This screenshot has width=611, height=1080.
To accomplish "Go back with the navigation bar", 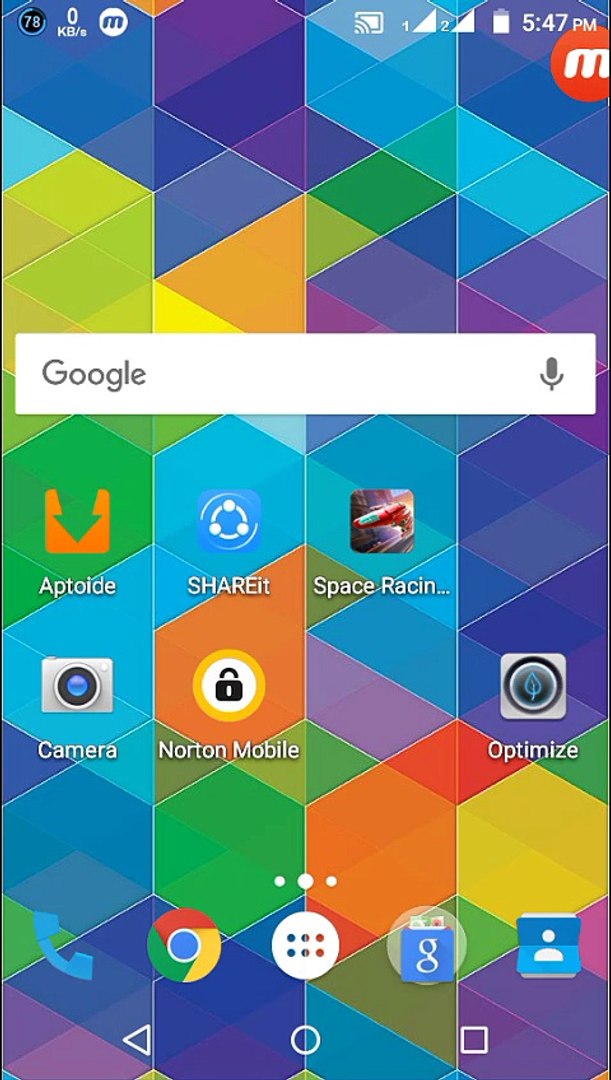I will point(136,1040).
